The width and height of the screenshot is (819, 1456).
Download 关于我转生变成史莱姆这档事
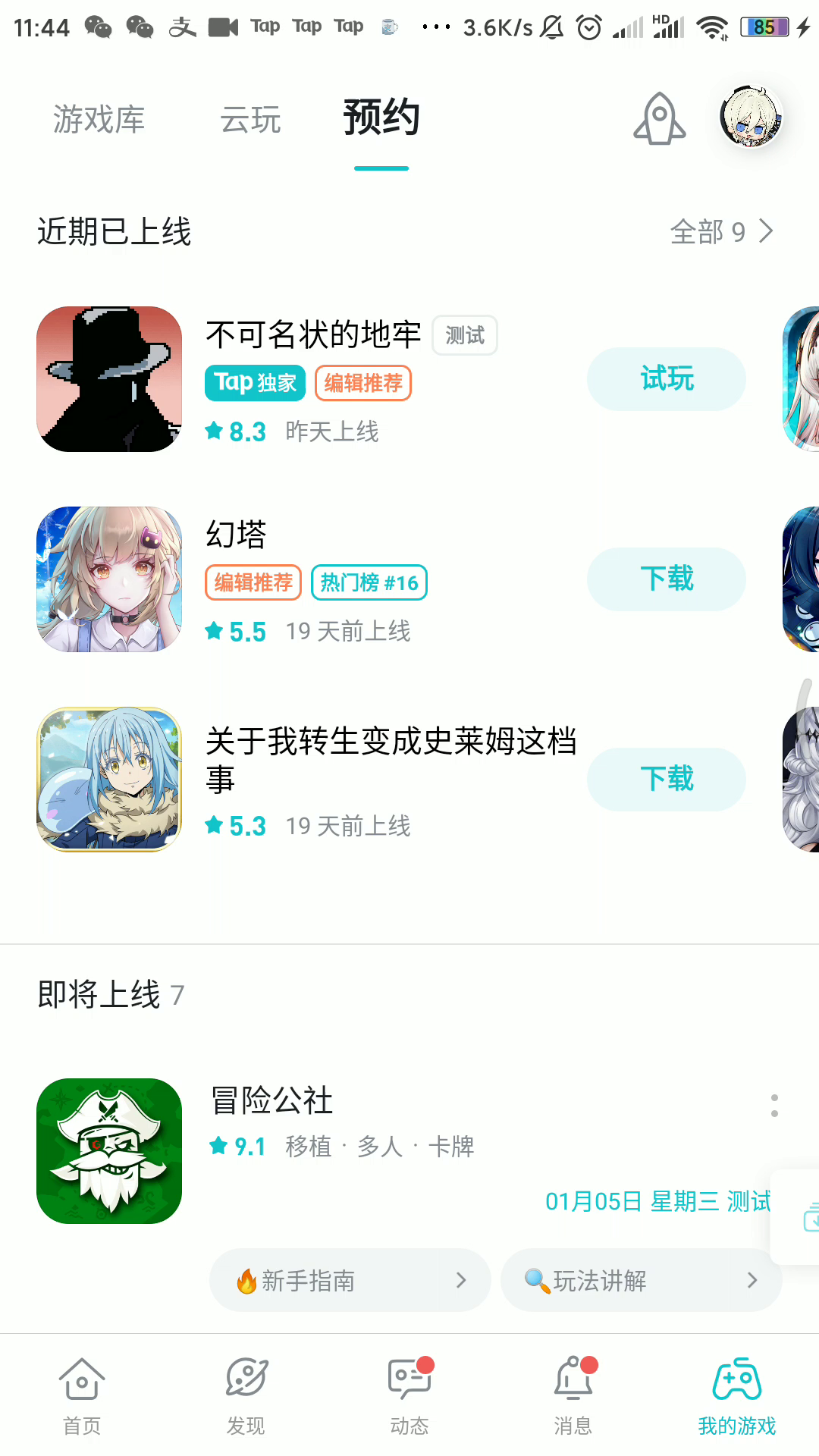coord(666,780)
